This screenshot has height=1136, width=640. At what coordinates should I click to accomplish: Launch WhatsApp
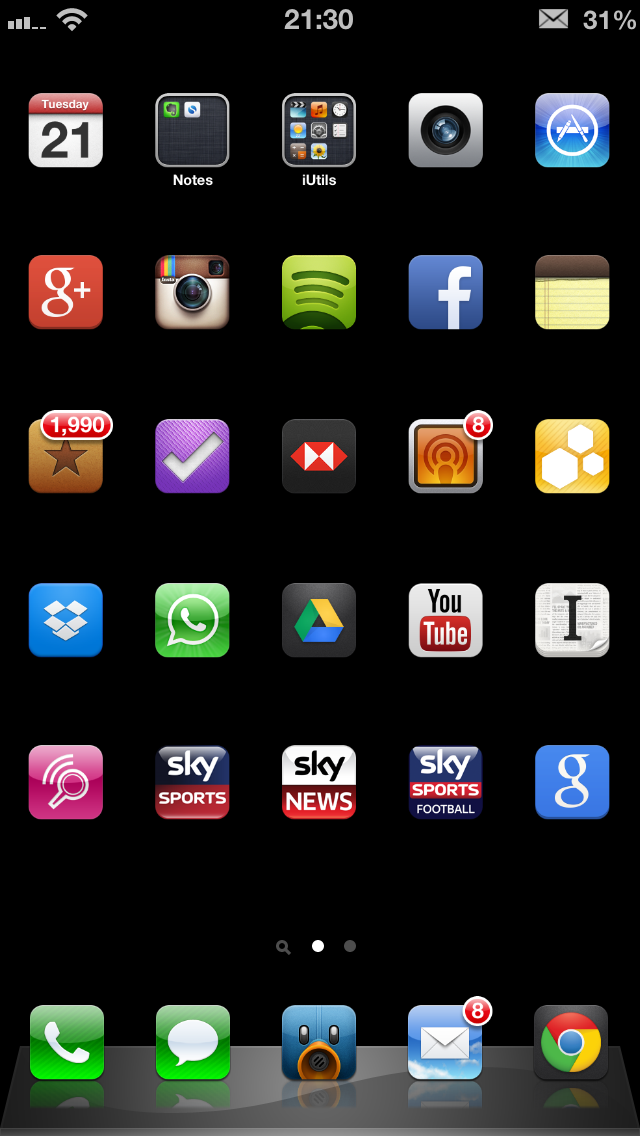pyautogui.click(x=192, y=620)
